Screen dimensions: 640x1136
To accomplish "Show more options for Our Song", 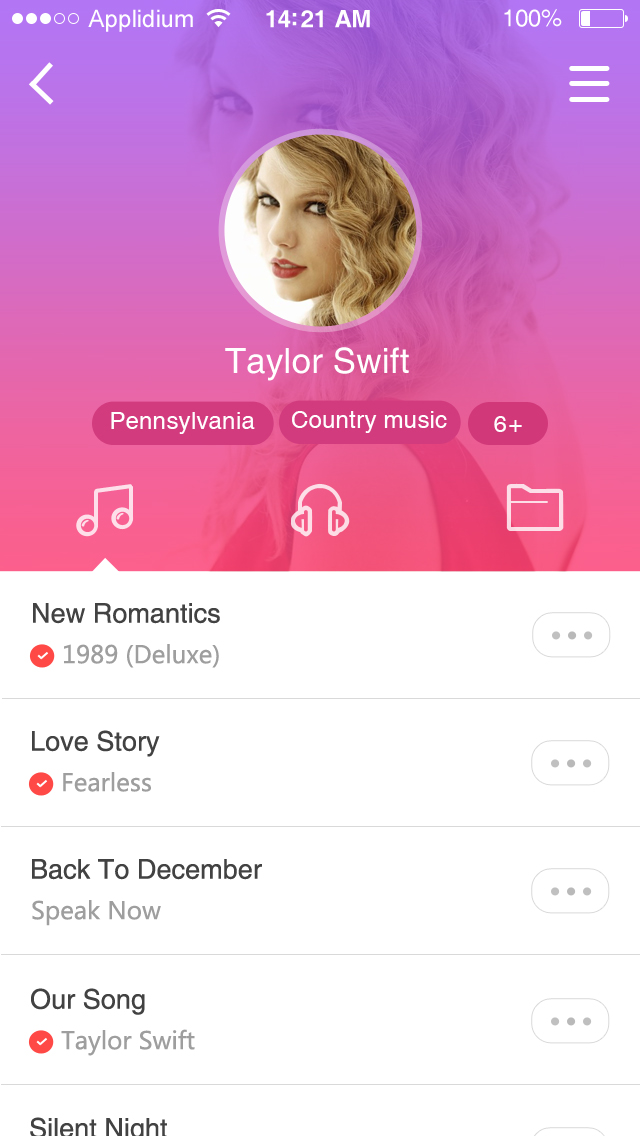I will pyautogui.click(x=570, y=1021).
